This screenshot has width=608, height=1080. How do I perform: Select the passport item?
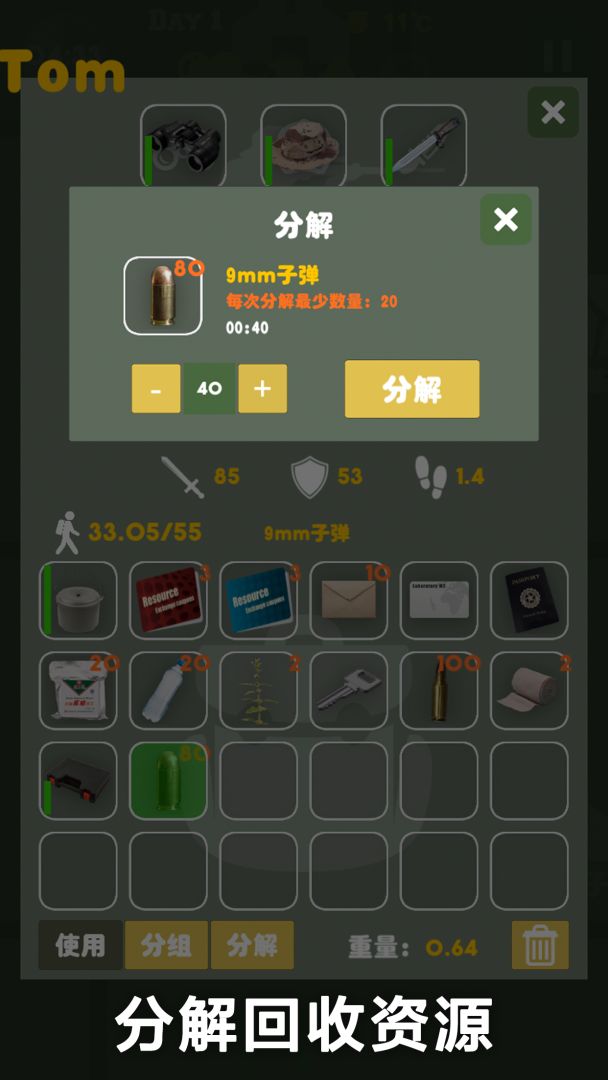(x=529, y=600)
